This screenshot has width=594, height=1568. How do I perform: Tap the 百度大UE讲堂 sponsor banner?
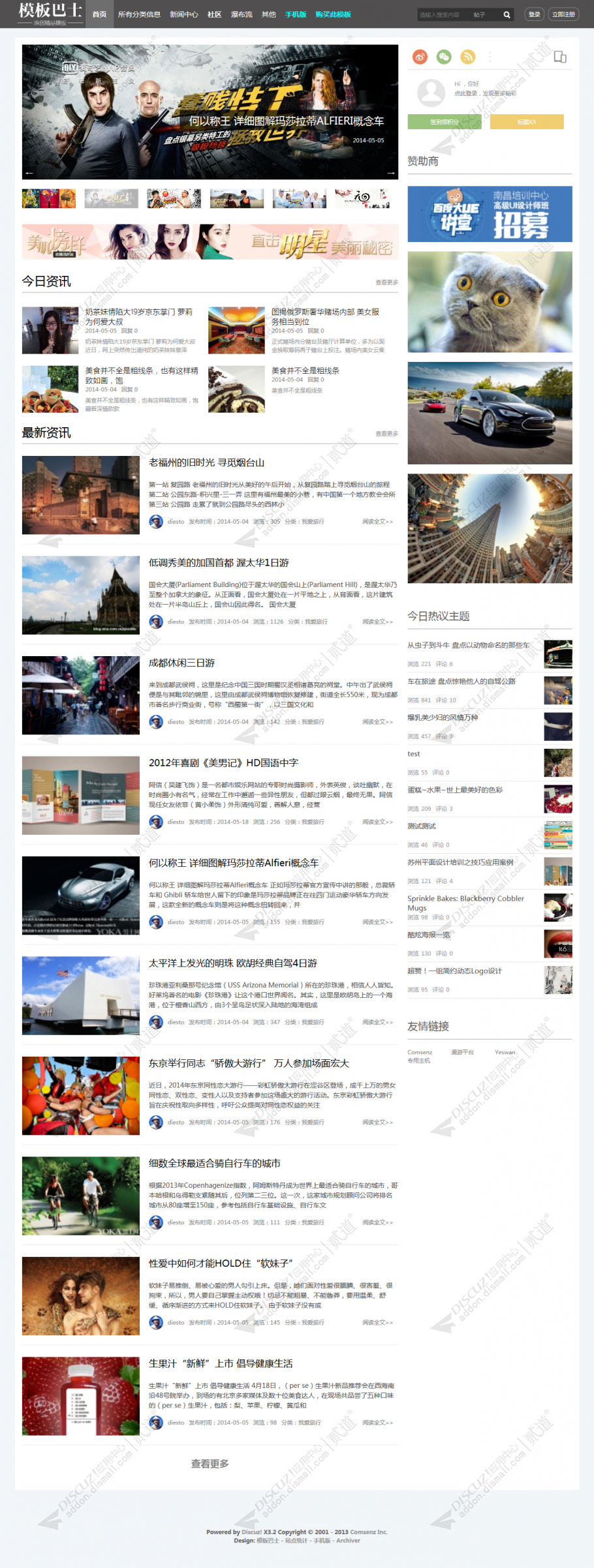pyautogui.click(x=490, y=214)
